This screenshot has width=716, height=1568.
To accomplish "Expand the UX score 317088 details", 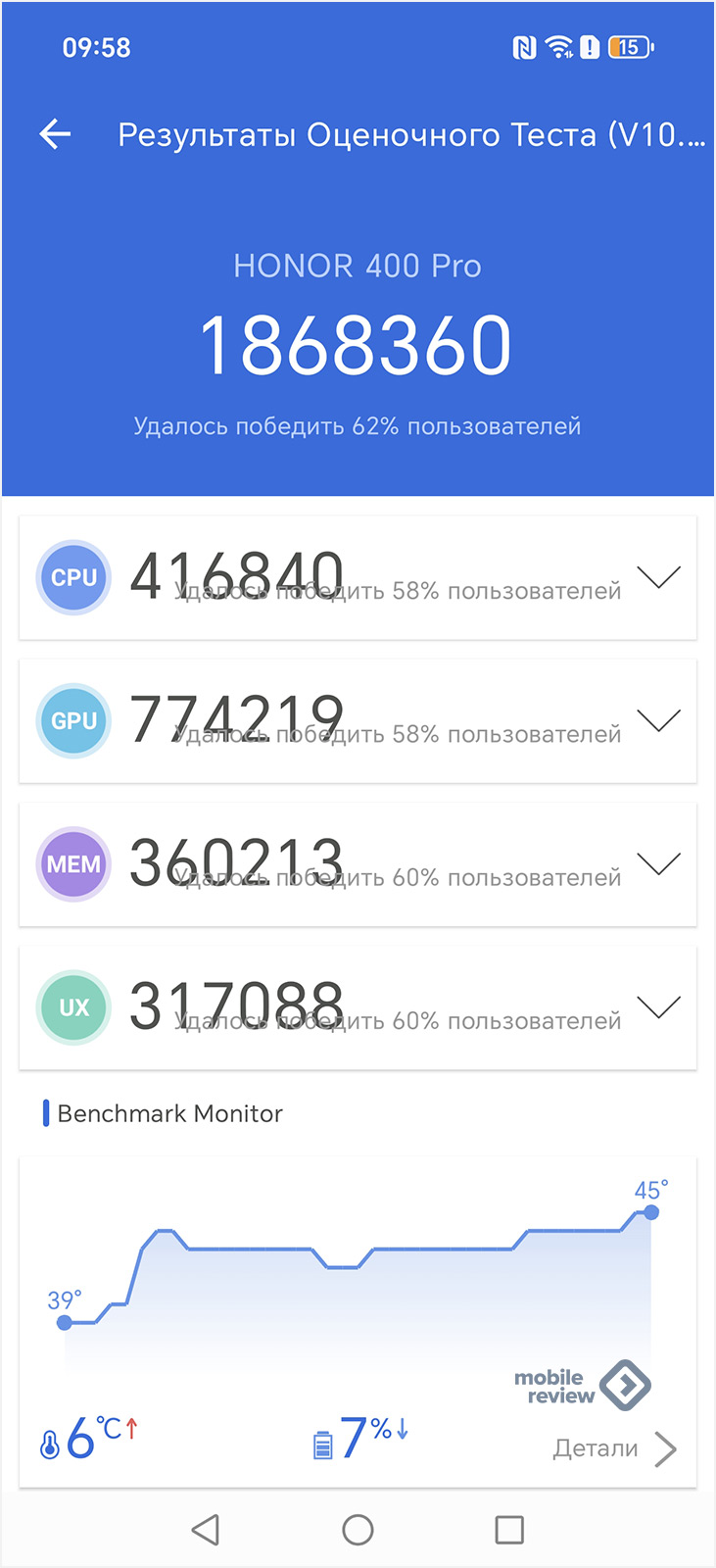I will 658,1006.
